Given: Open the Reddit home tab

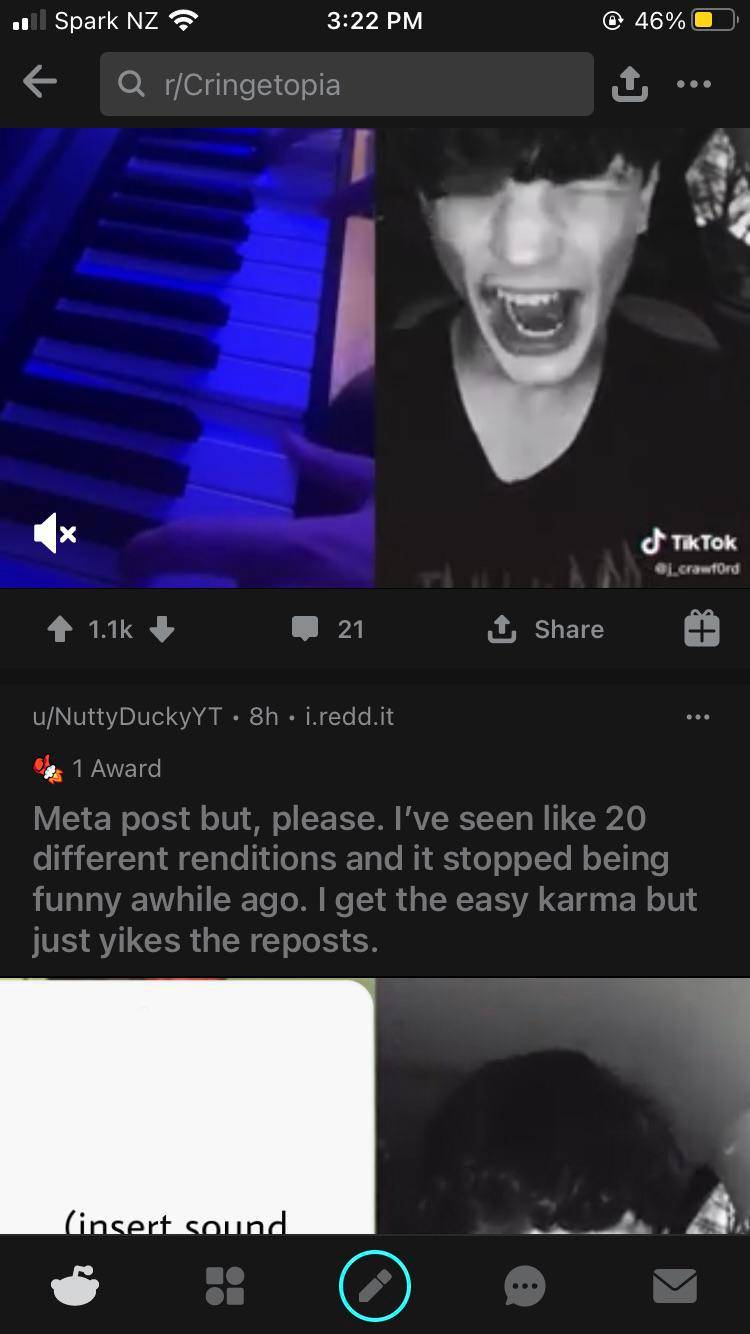Looking at the screenshot, I should coord(75,1285).
